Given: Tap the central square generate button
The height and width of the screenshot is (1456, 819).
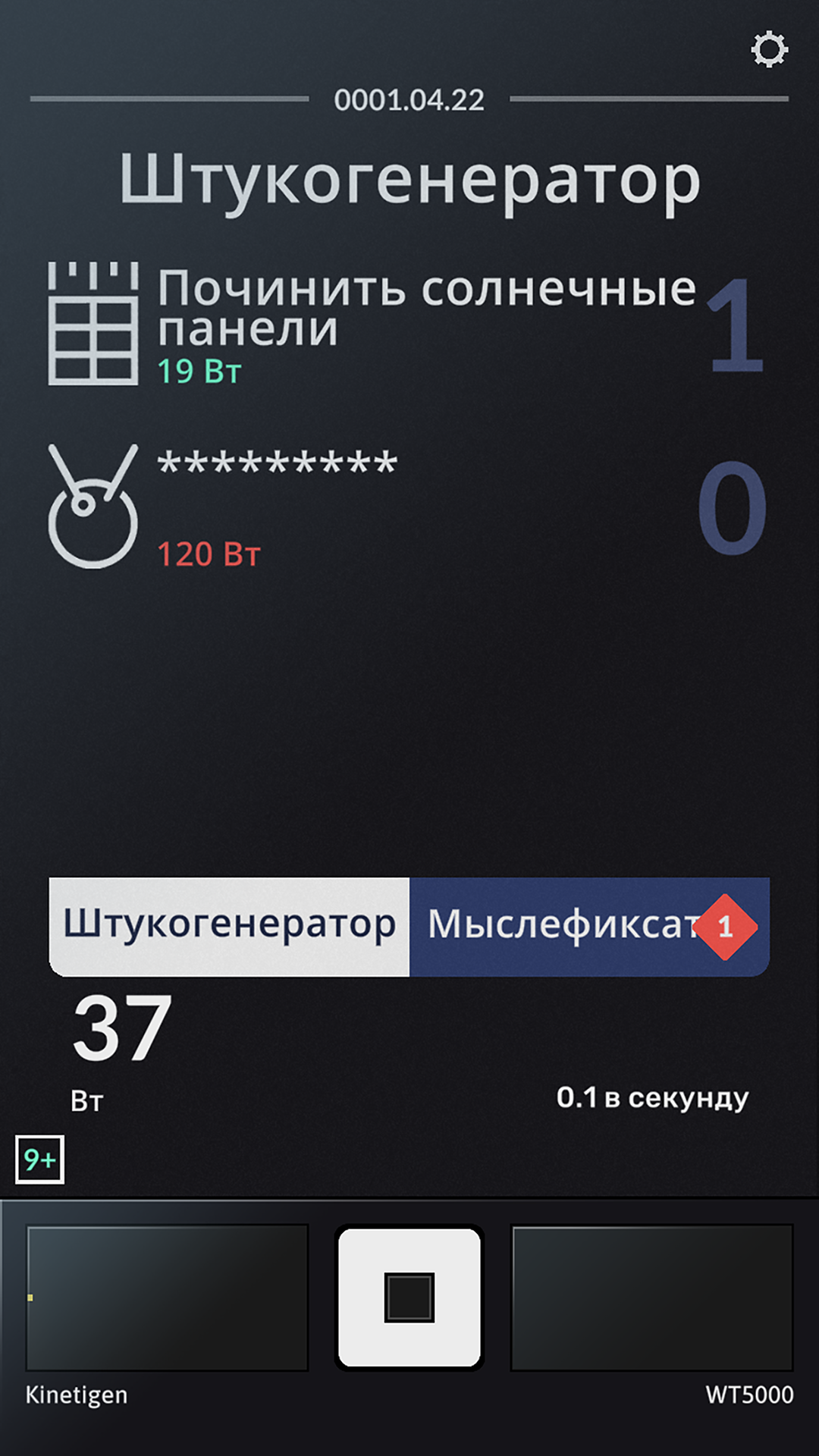Looking at the screenshot, I should pyautogui.click(x=409, y=1298).
